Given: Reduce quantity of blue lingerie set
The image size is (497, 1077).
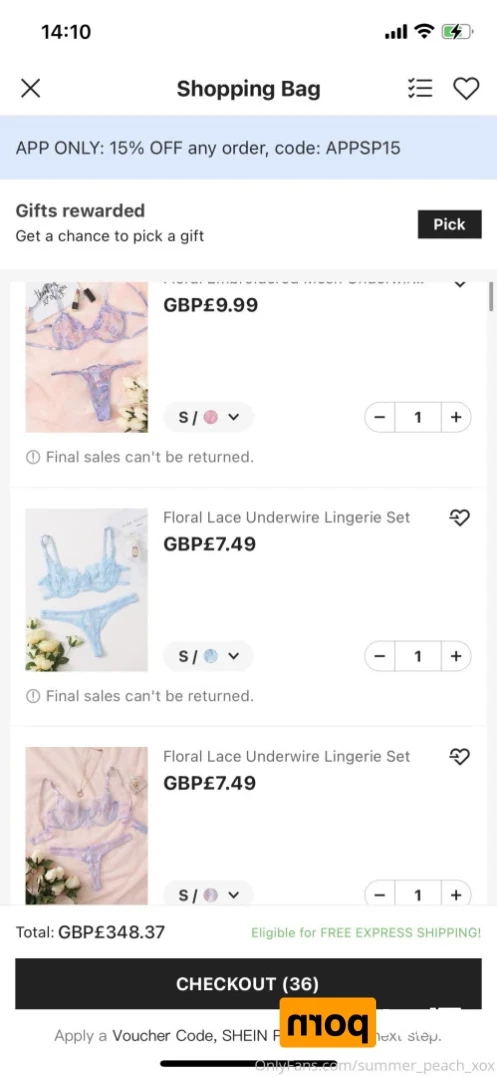Looking at the screenshot, I should coord(380,656).
